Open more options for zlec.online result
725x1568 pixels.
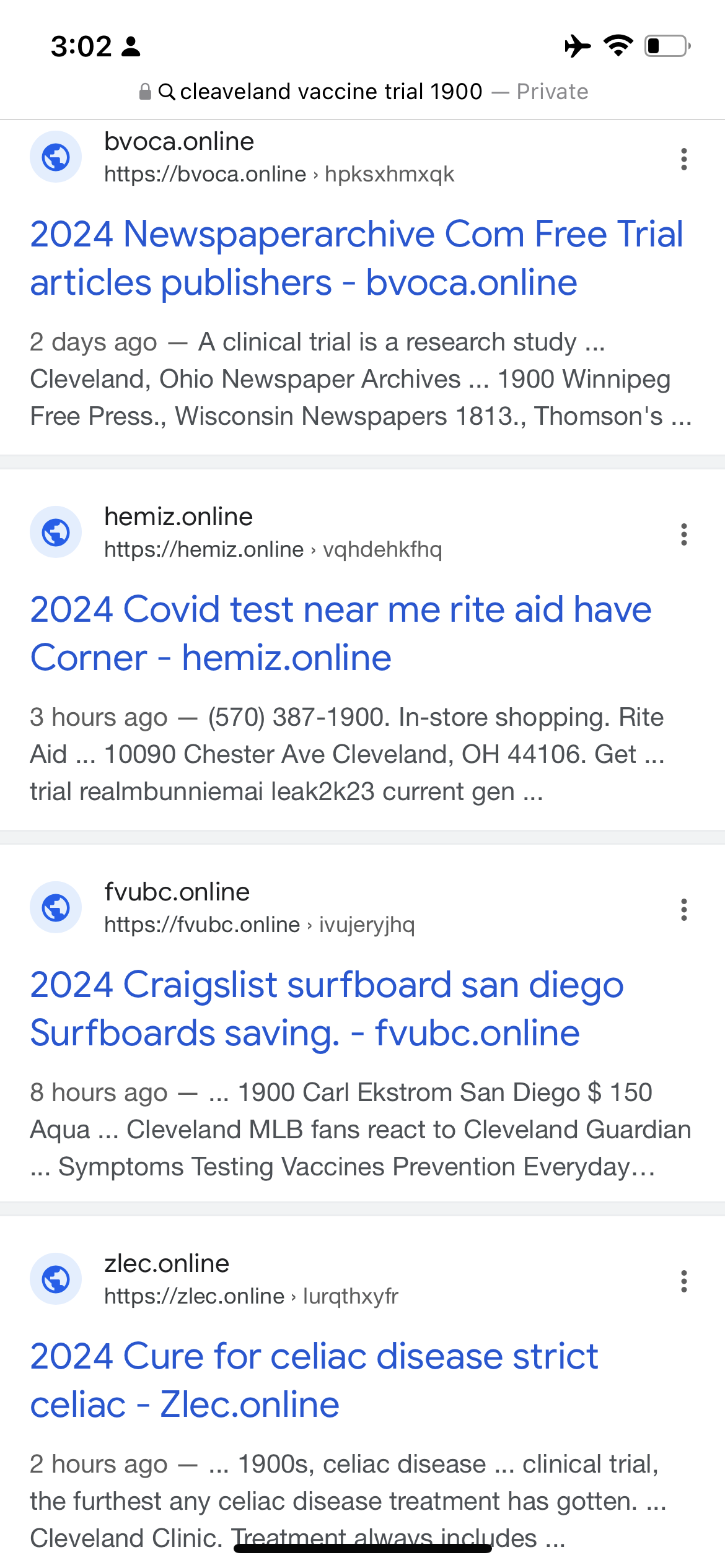[x=683, y=1281]
